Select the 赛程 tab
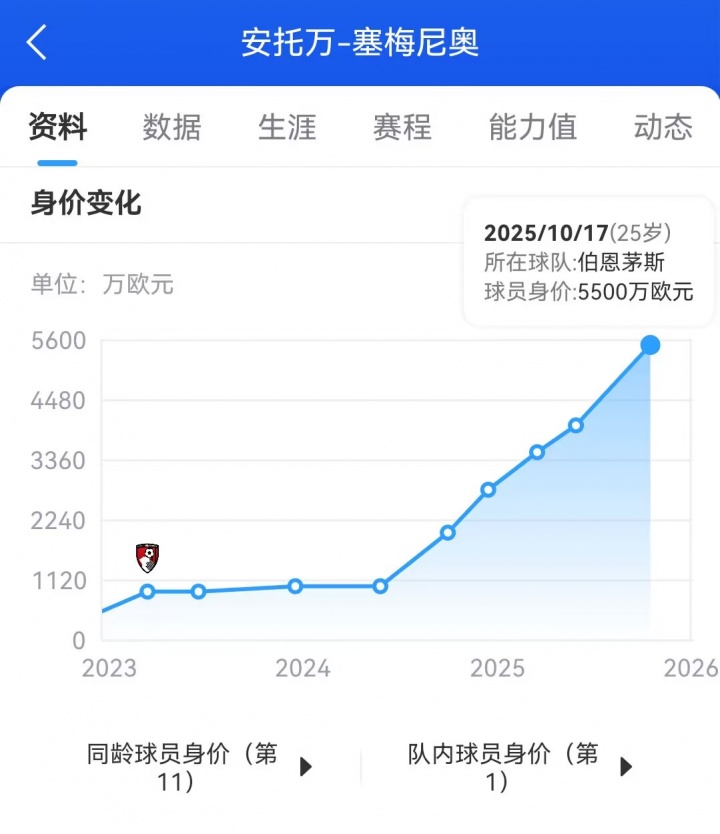720x834 pixels. tap(402, 127)
